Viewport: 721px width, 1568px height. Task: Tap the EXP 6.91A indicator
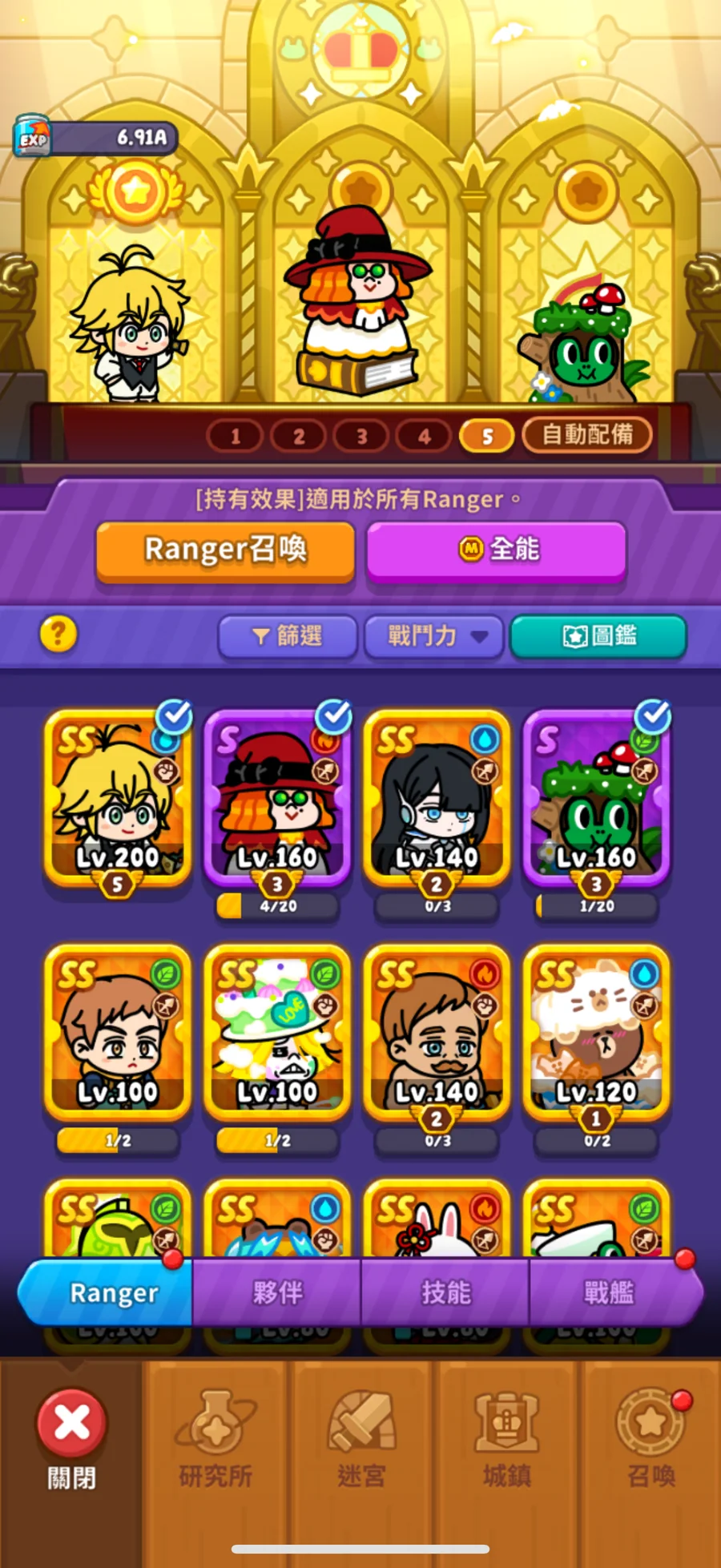click(x=95, y=138)
